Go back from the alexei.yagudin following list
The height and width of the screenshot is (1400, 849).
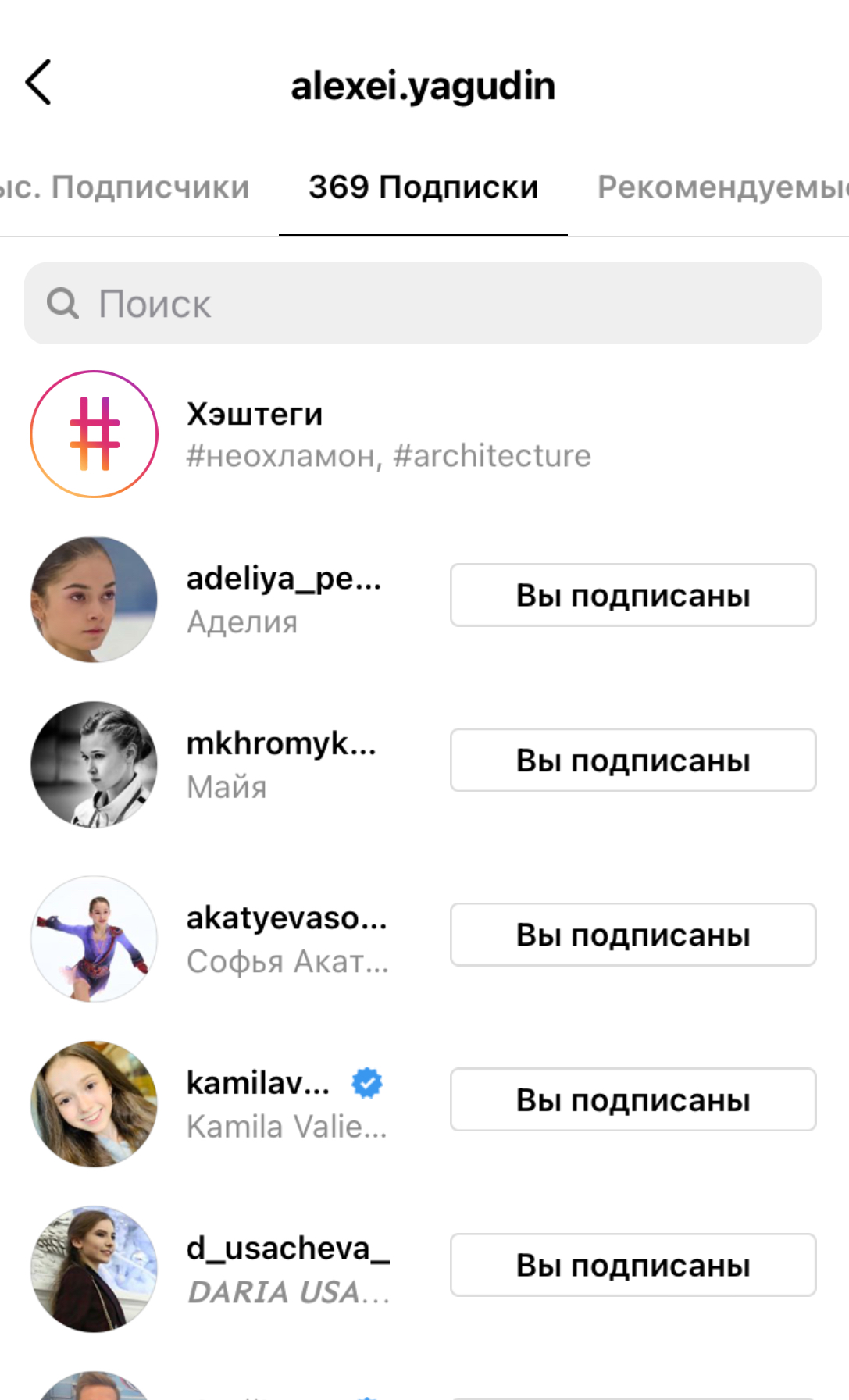38,82
